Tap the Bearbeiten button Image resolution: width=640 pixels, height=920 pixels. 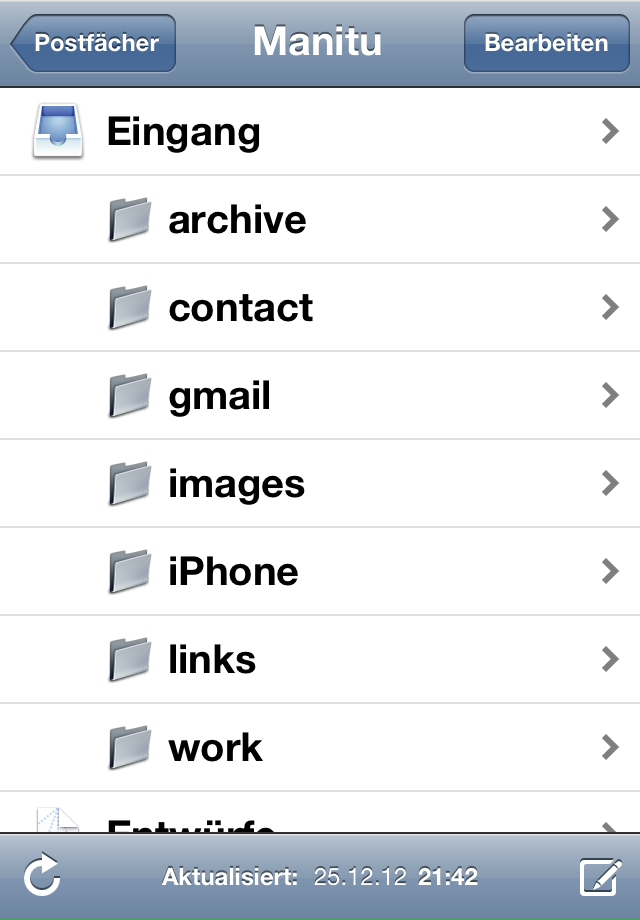pos(546,43)
